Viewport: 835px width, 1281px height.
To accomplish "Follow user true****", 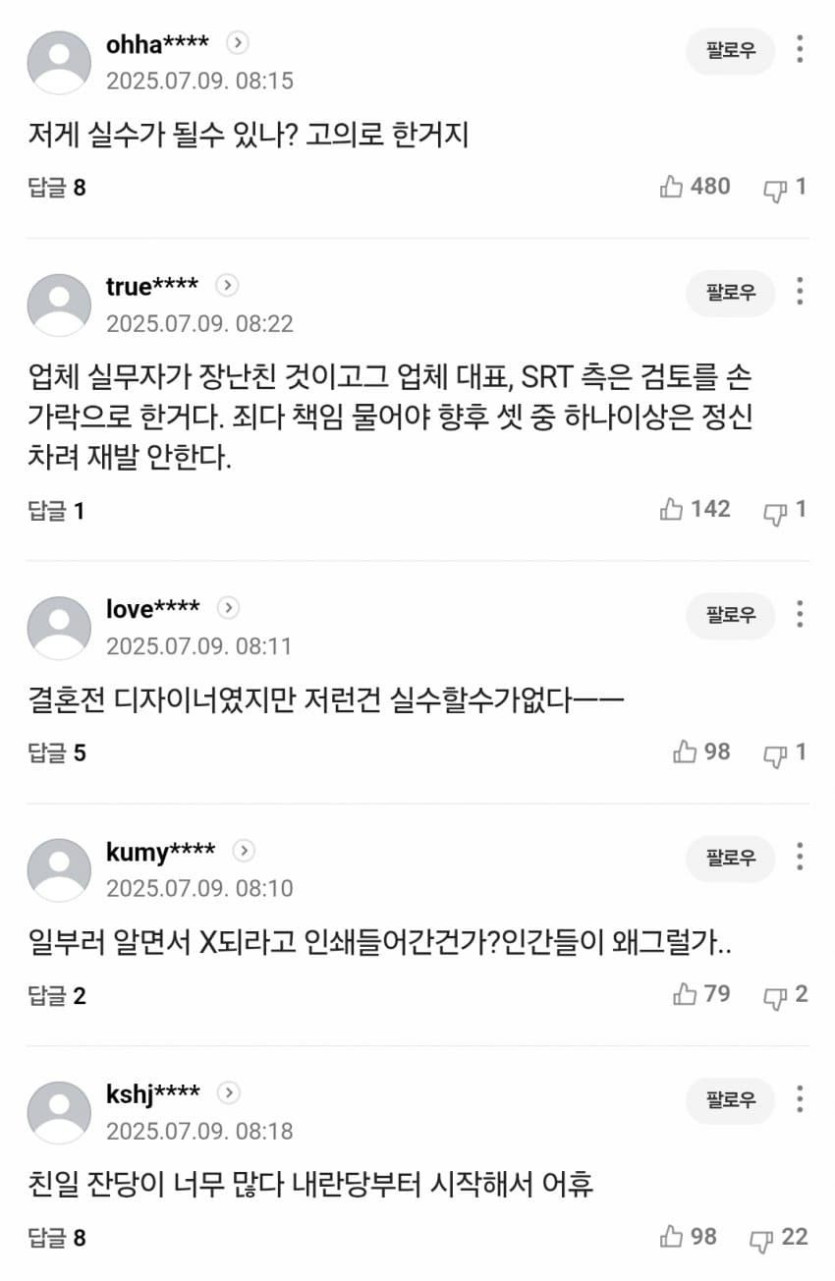I will pos(730,293).
